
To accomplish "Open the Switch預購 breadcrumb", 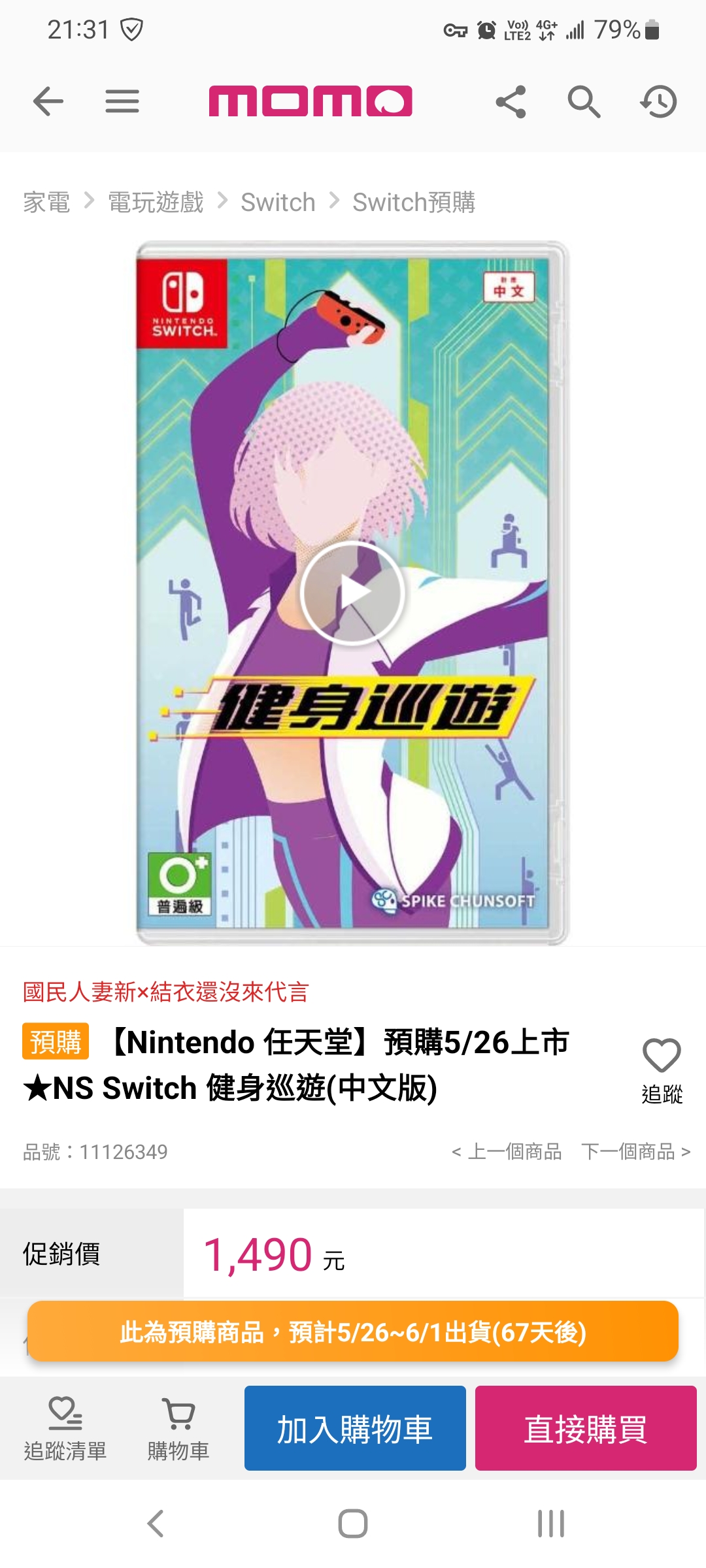I will tap(414, 203).
